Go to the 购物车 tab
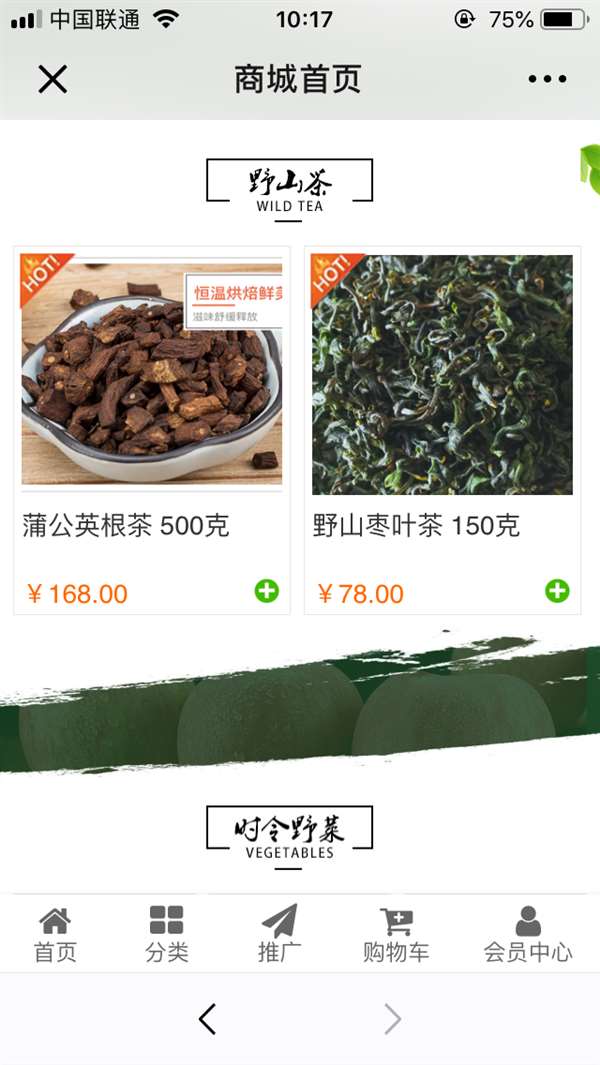This screenshot has width=600, height=1065. pyautogui.click(x=396, y=934)
